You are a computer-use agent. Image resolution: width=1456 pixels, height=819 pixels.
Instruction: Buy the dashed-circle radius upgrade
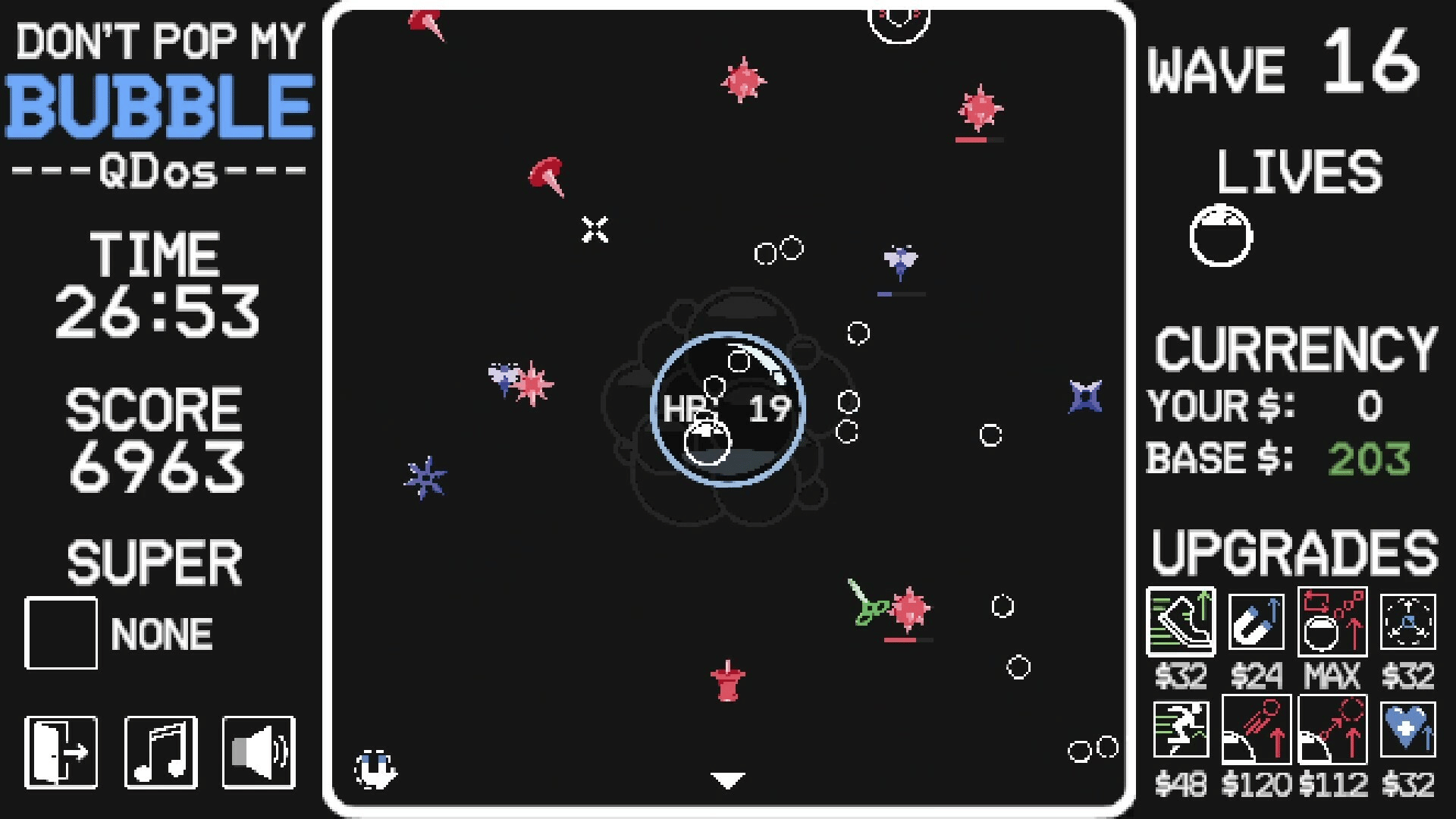1408,622
